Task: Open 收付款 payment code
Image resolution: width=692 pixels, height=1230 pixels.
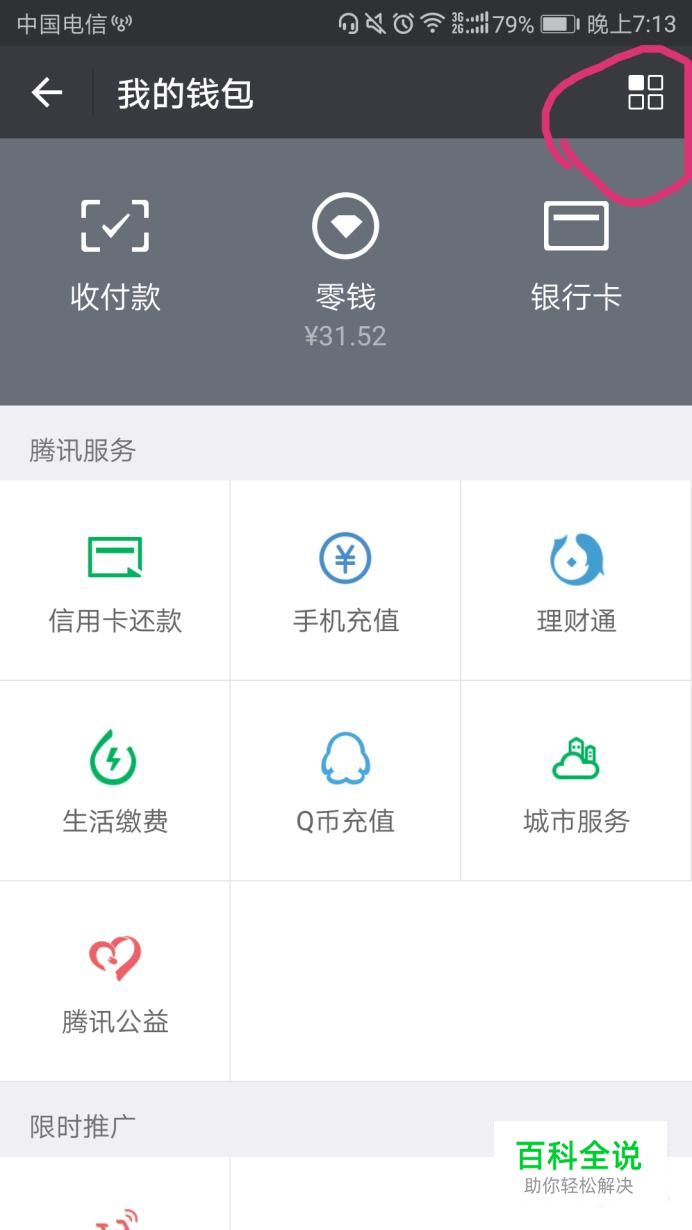Action: 115,255
